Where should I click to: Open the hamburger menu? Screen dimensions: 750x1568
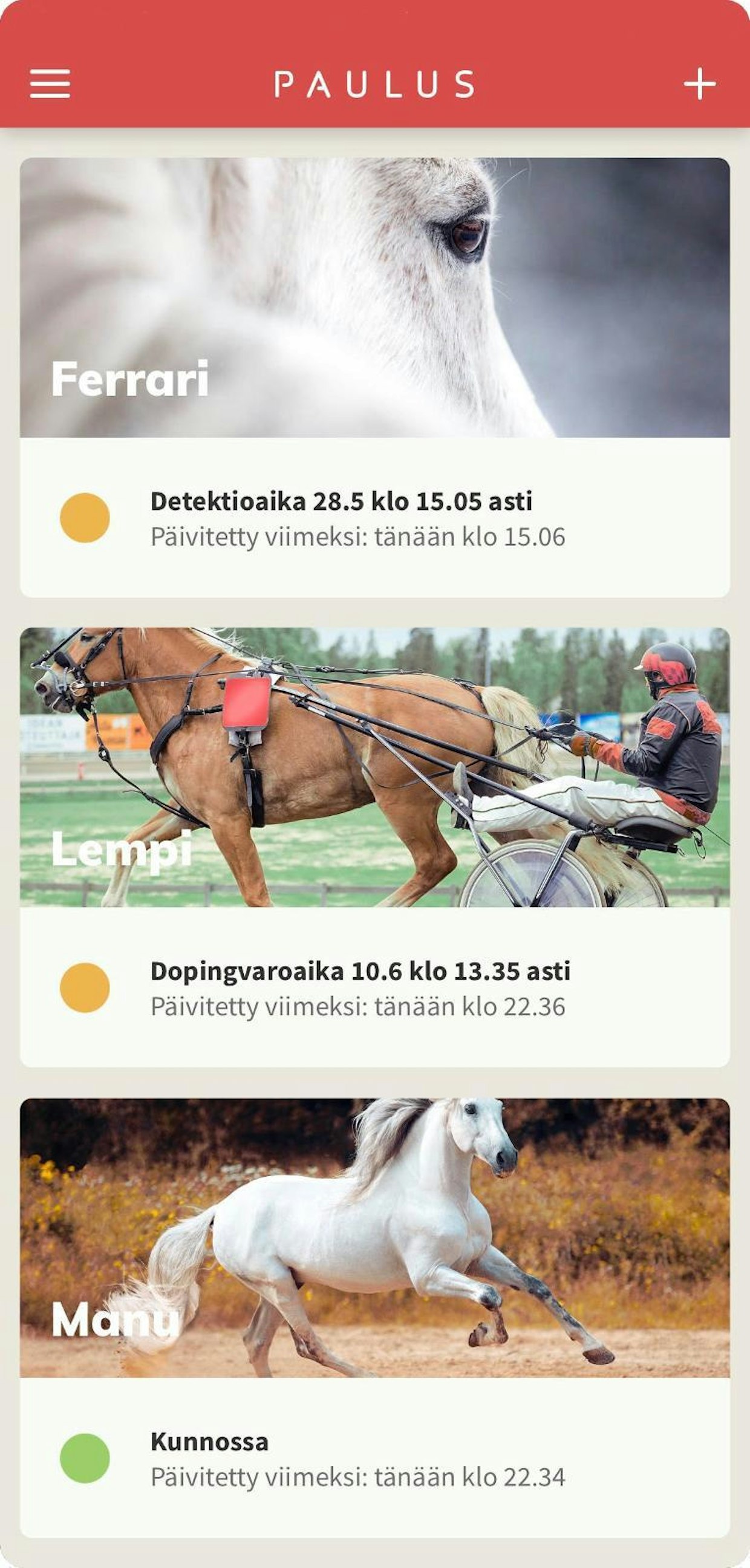pos(50,83)
